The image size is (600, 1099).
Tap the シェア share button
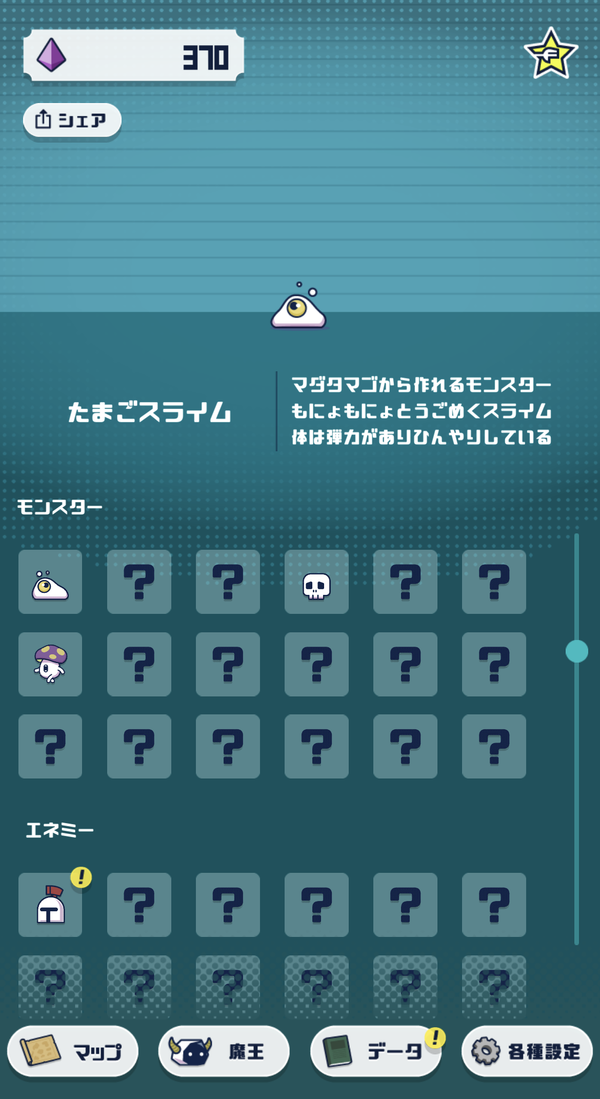point(72,121)
